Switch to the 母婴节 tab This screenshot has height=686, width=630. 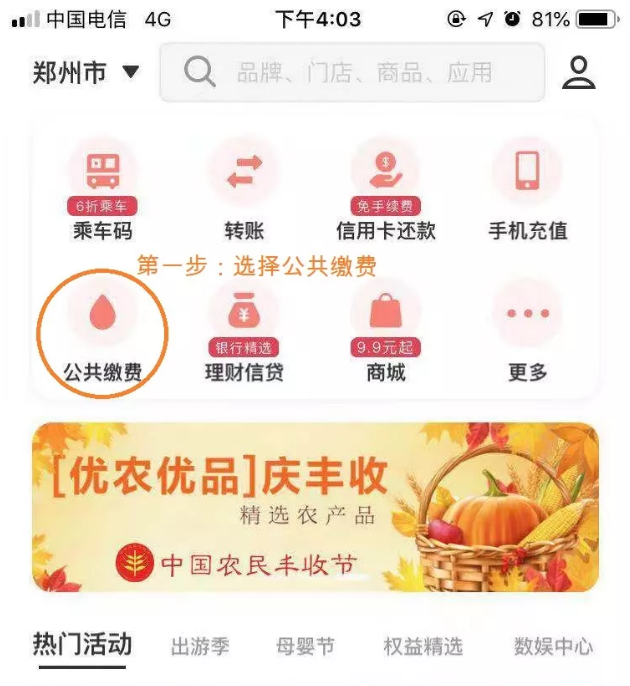pyautogui.click(x=305, y=647)
